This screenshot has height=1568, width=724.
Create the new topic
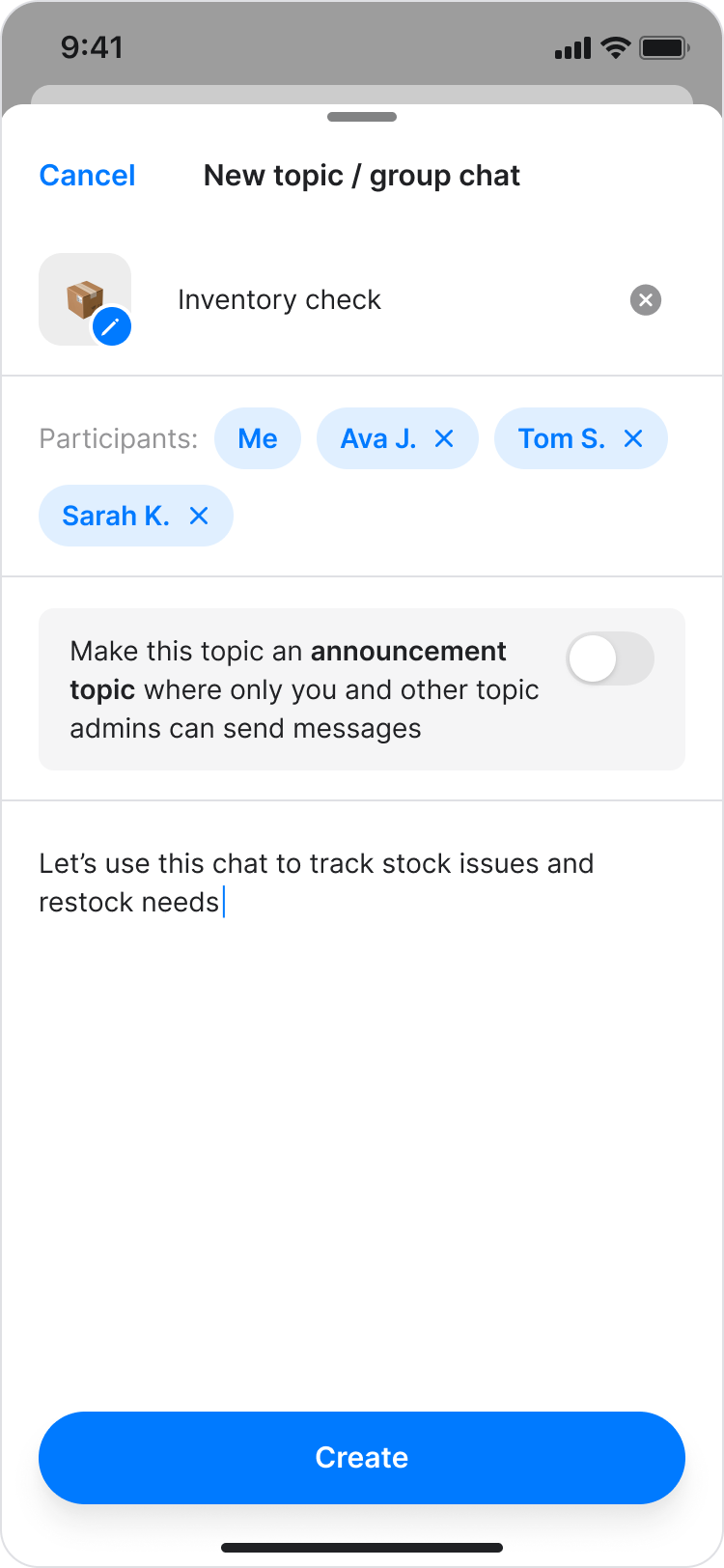(x=362, y=1457)
